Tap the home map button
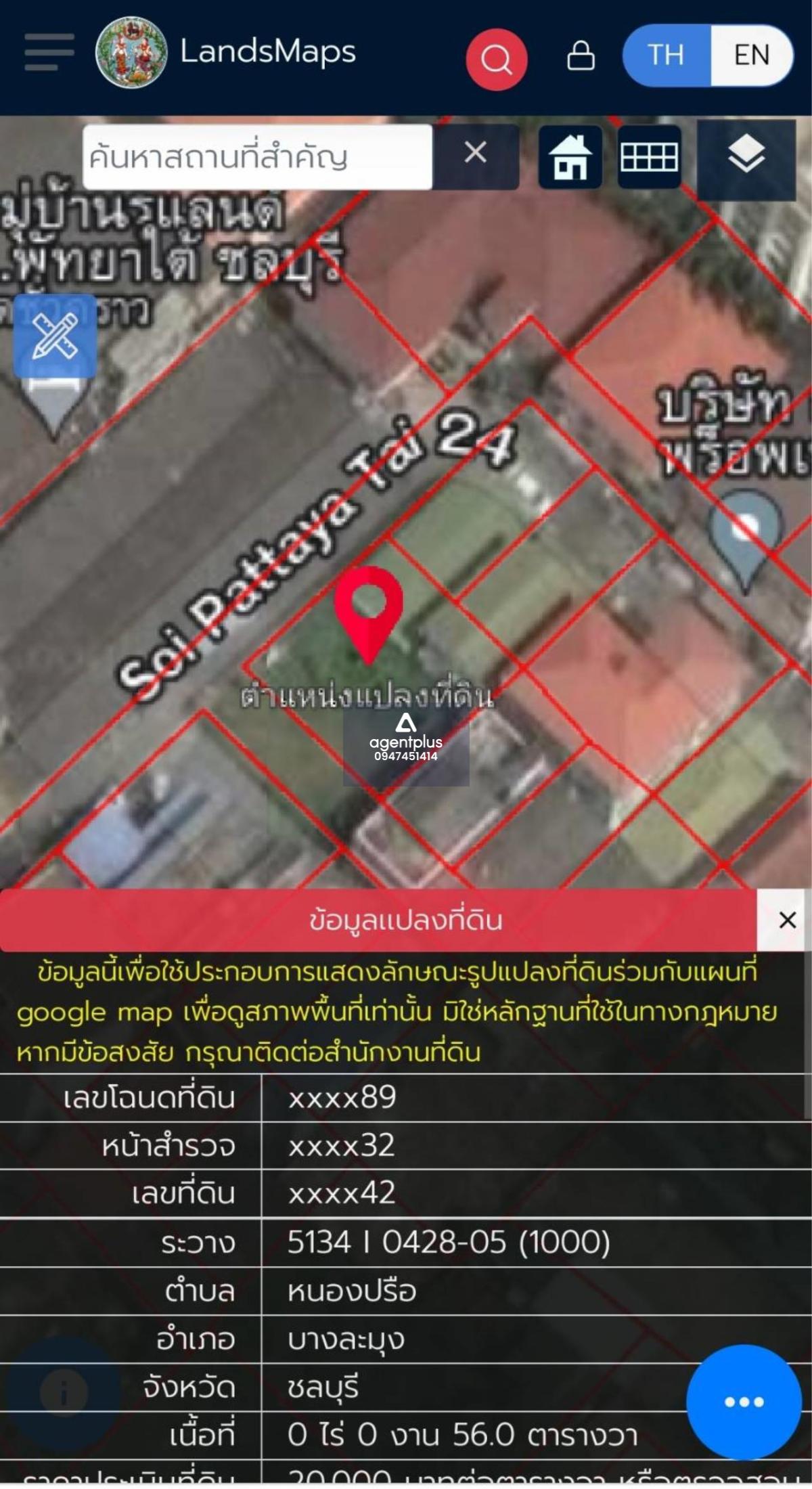The width and height of the screenshot is (812, 1489). (x=570, y=157)
